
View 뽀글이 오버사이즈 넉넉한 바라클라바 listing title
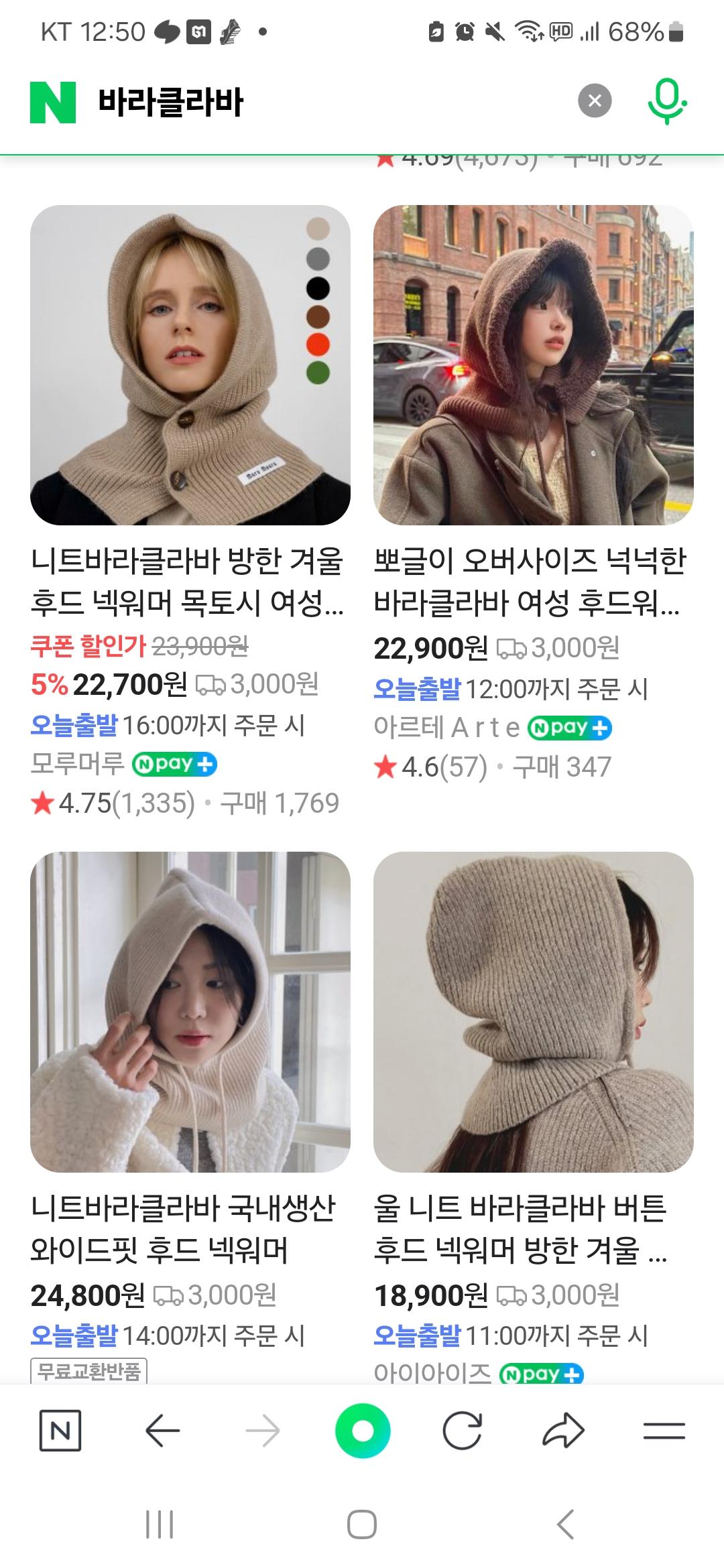530,582
